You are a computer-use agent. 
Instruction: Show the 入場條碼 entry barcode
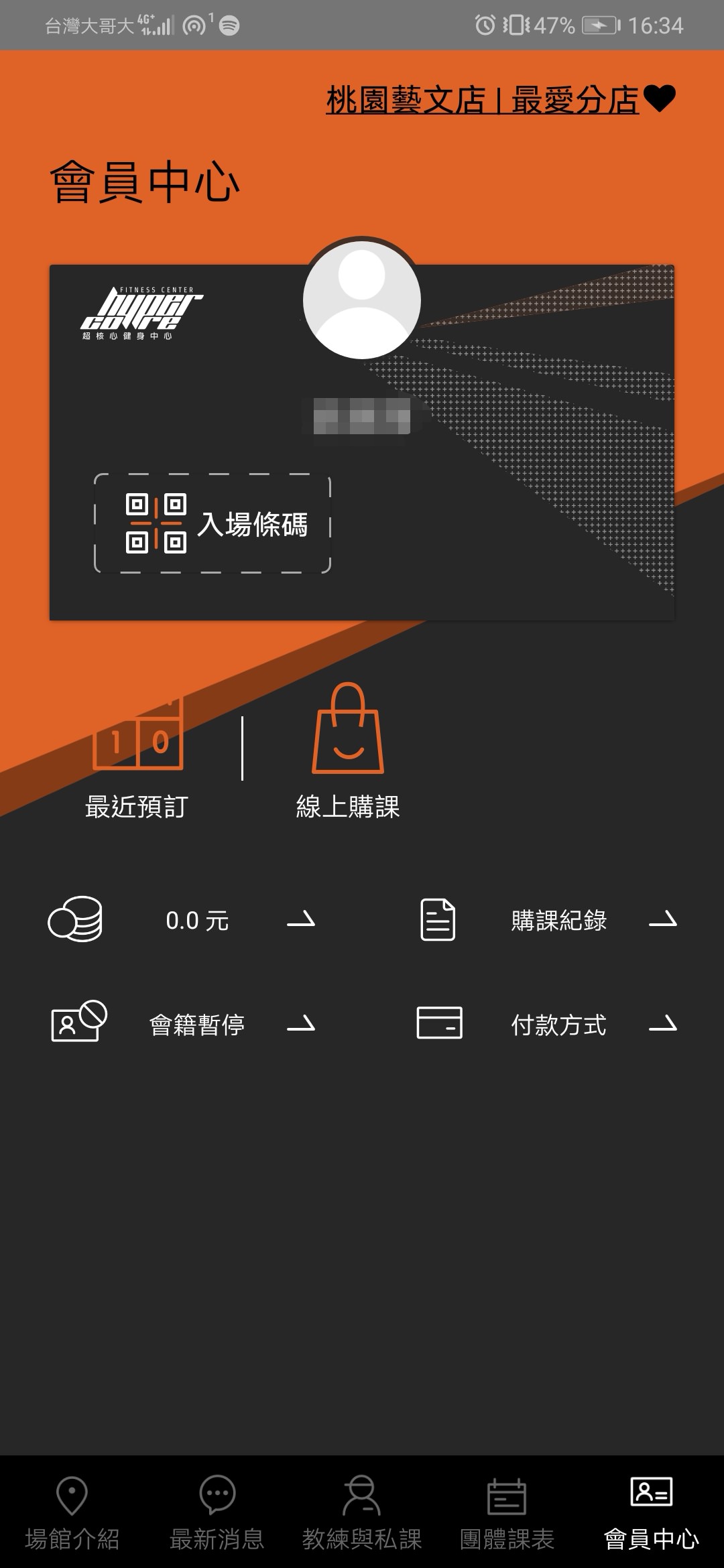[213, 523]
